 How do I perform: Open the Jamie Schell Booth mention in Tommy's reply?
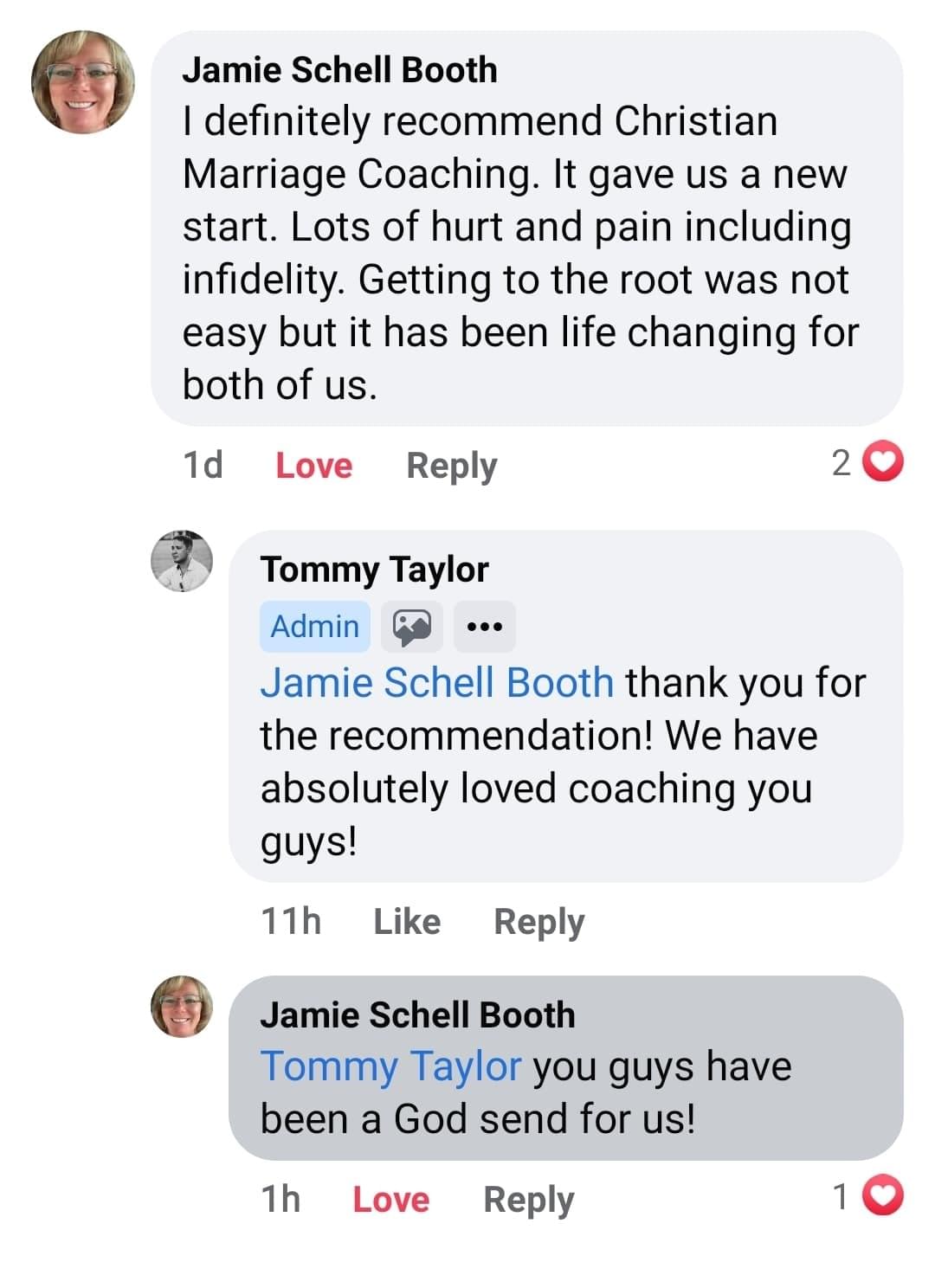[x=436, y=682]
